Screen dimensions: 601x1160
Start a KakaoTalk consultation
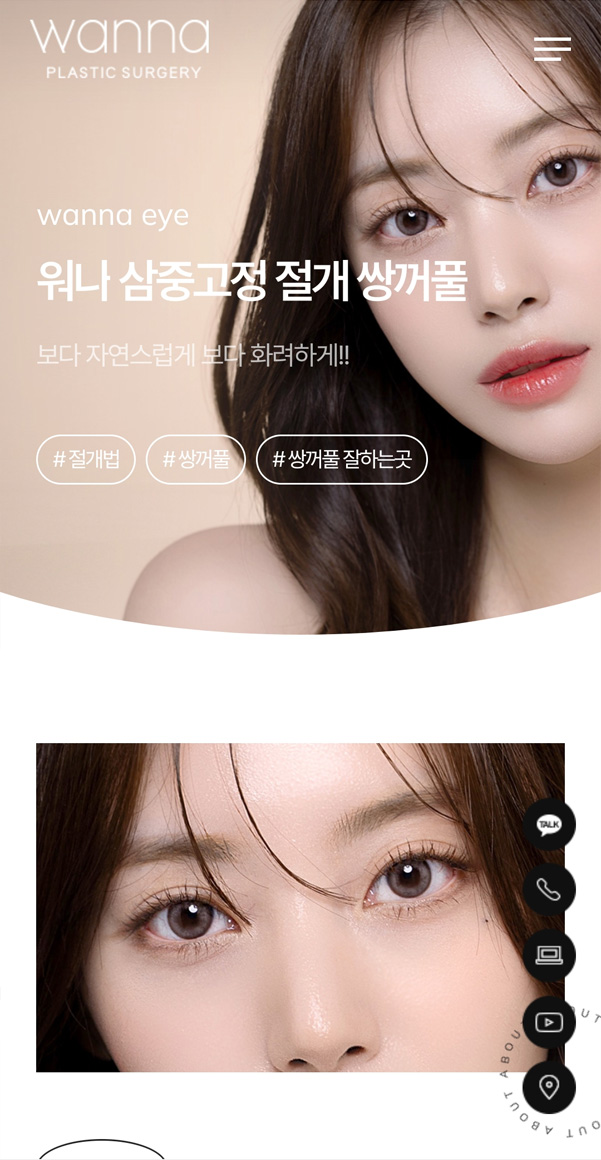pyautogui.click(x=549, y=825)
